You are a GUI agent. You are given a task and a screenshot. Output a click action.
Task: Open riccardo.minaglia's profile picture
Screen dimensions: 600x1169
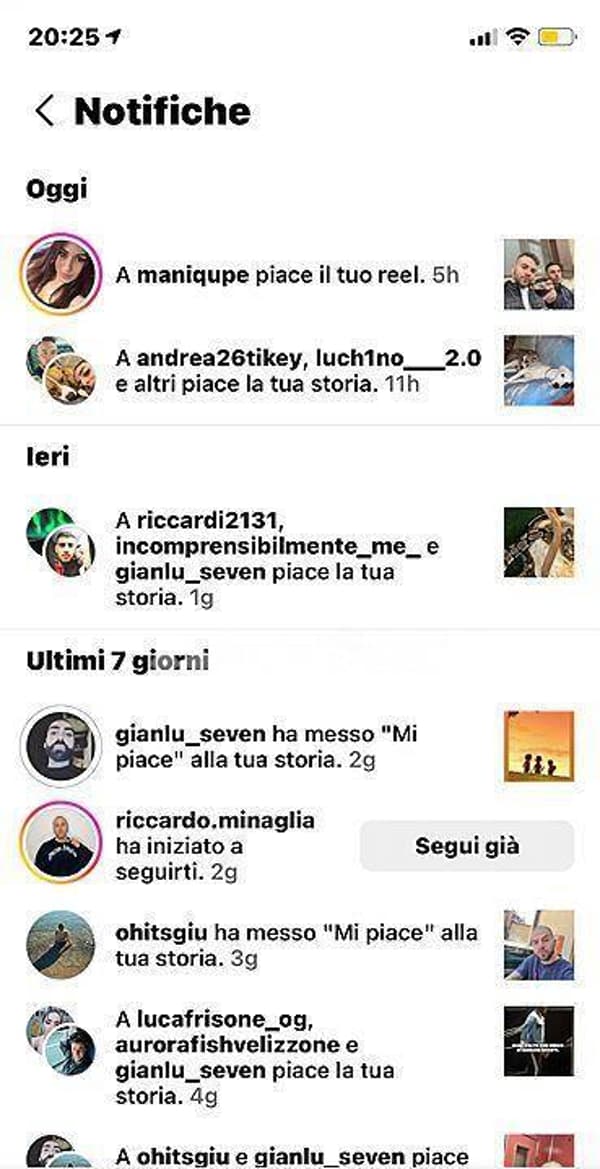(61, 846)
